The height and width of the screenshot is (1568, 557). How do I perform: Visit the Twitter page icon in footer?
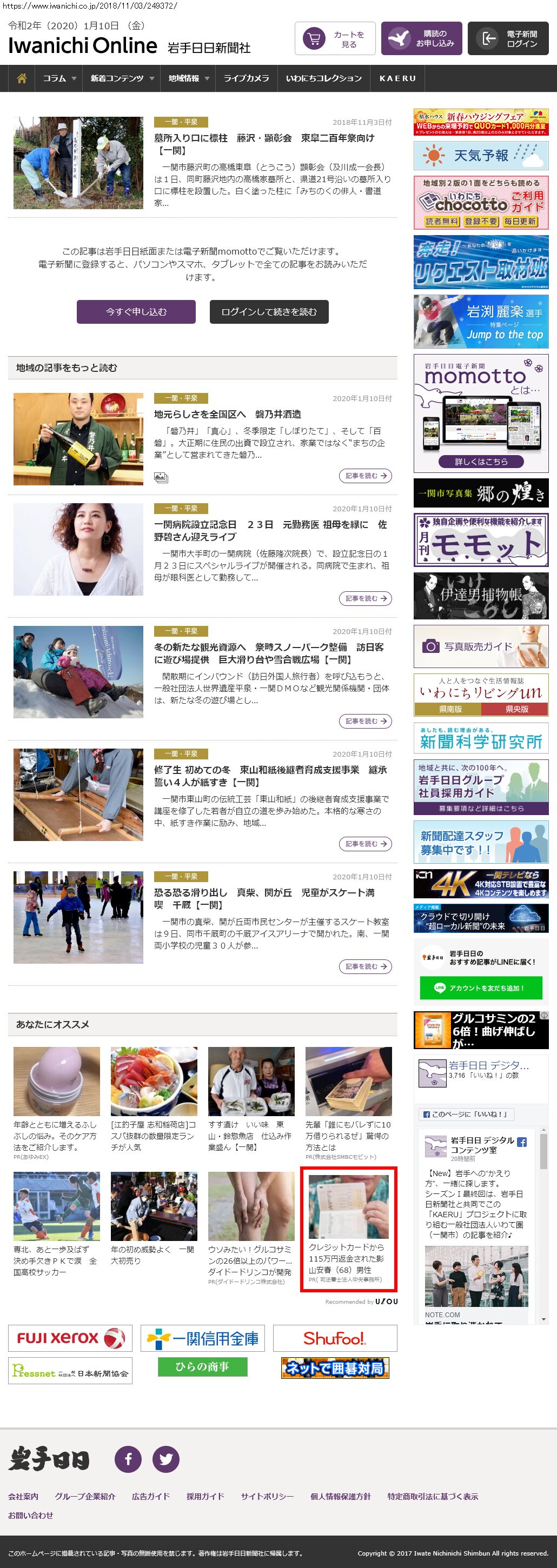[165, 1459]
